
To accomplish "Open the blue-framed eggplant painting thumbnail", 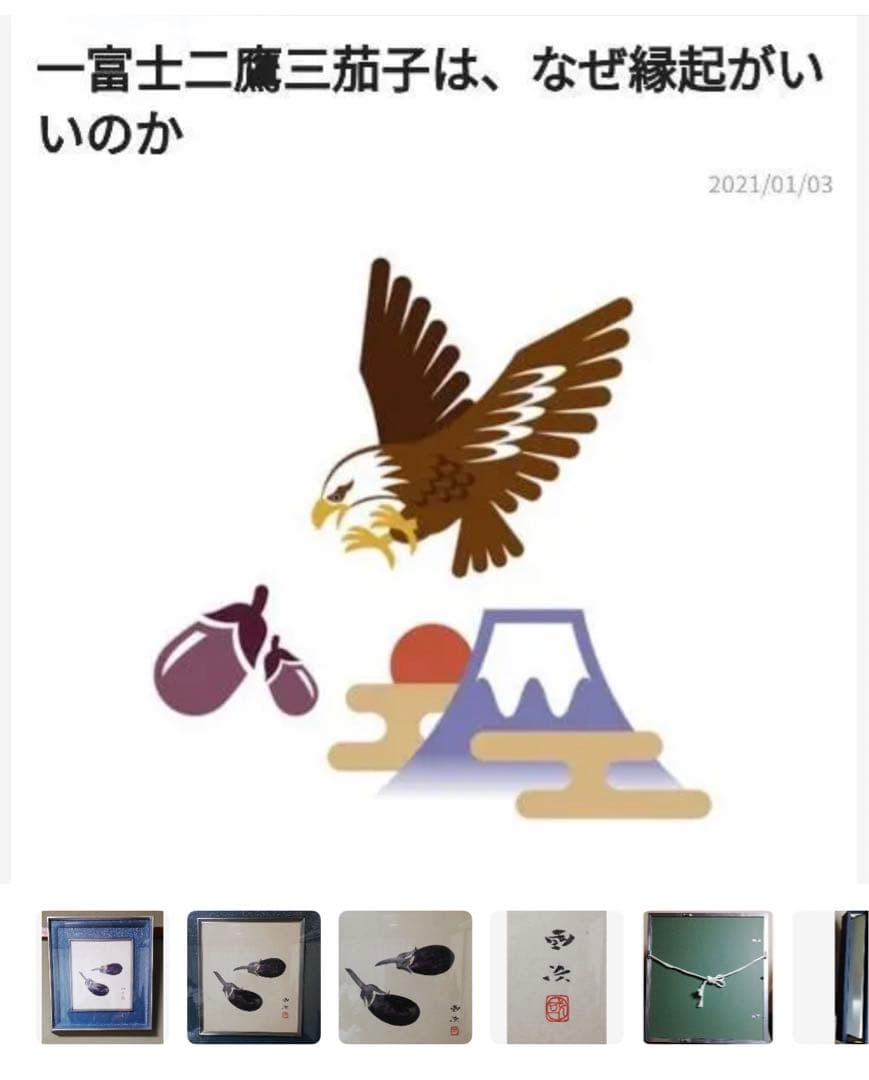I will click(102, 977).
